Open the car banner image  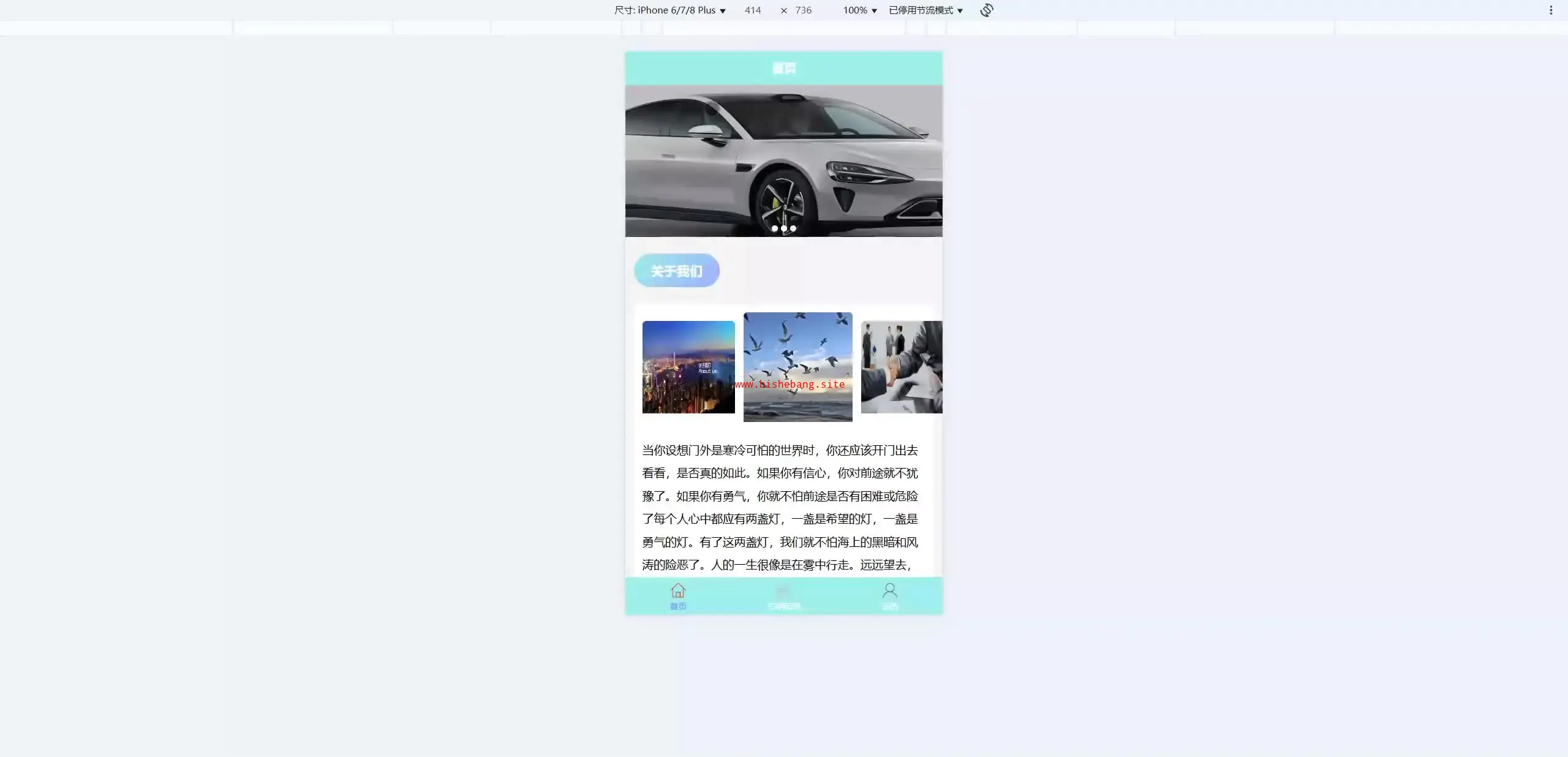click(783, 160)
